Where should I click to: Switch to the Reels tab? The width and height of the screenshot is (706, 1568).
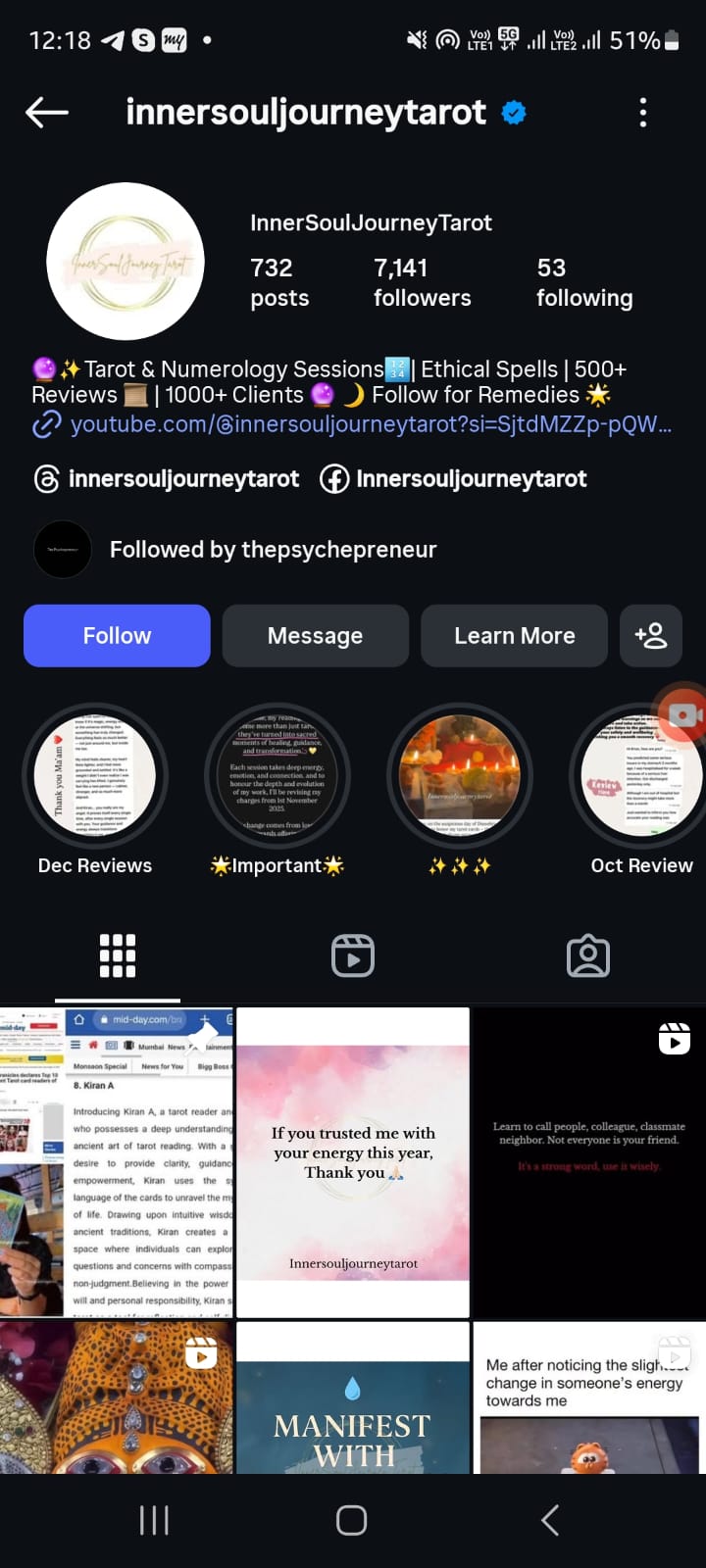pos(353,955)
